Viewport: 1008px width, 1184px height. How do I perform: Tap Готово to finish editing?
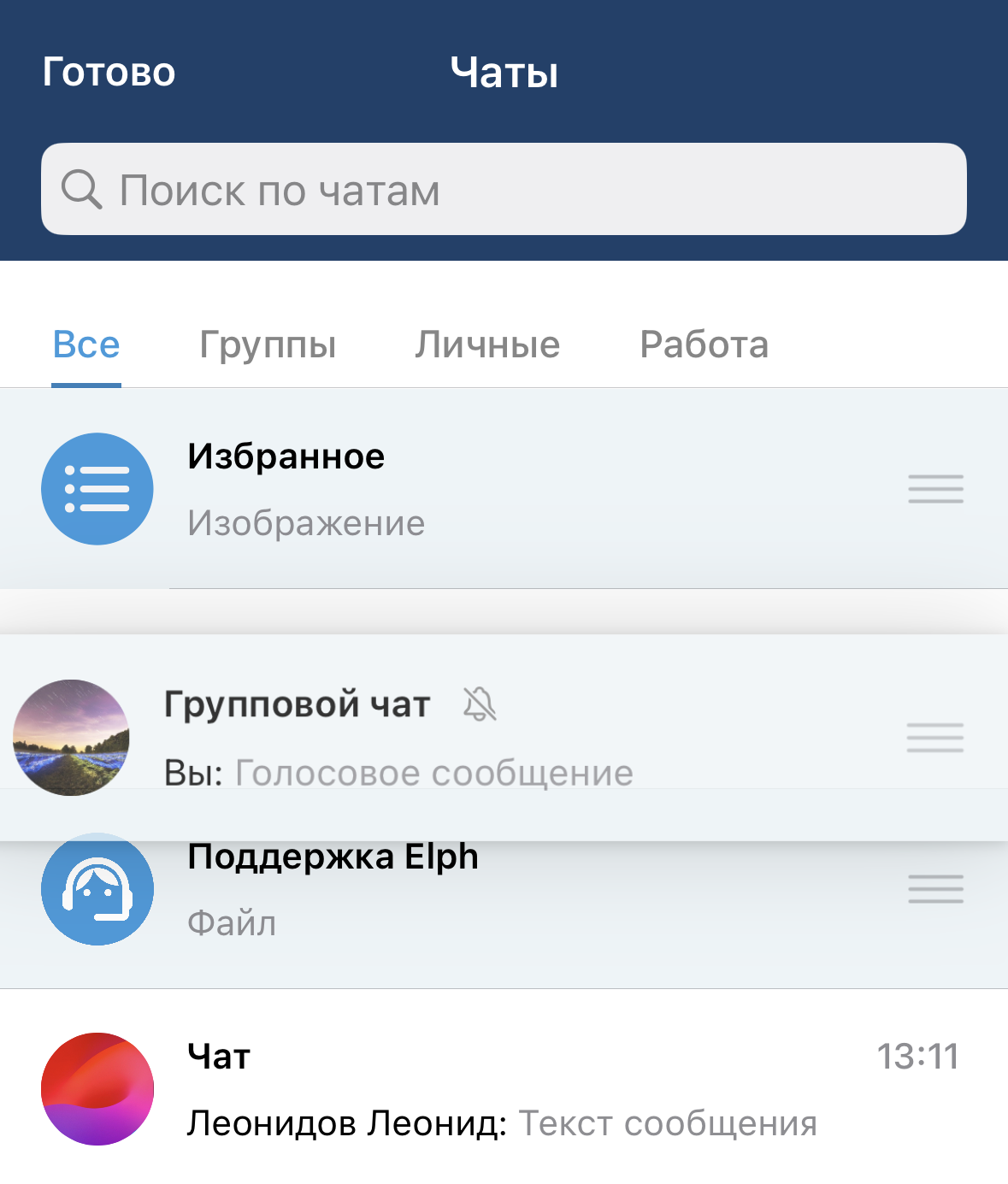109,72
